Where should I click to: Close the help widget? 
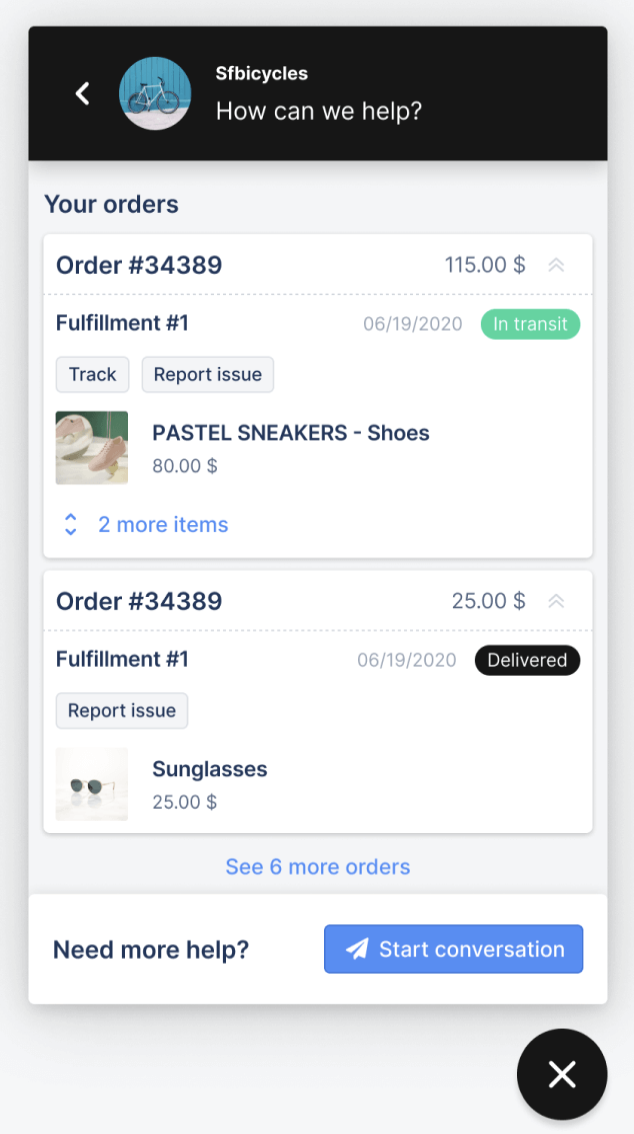coord(562,1074)
